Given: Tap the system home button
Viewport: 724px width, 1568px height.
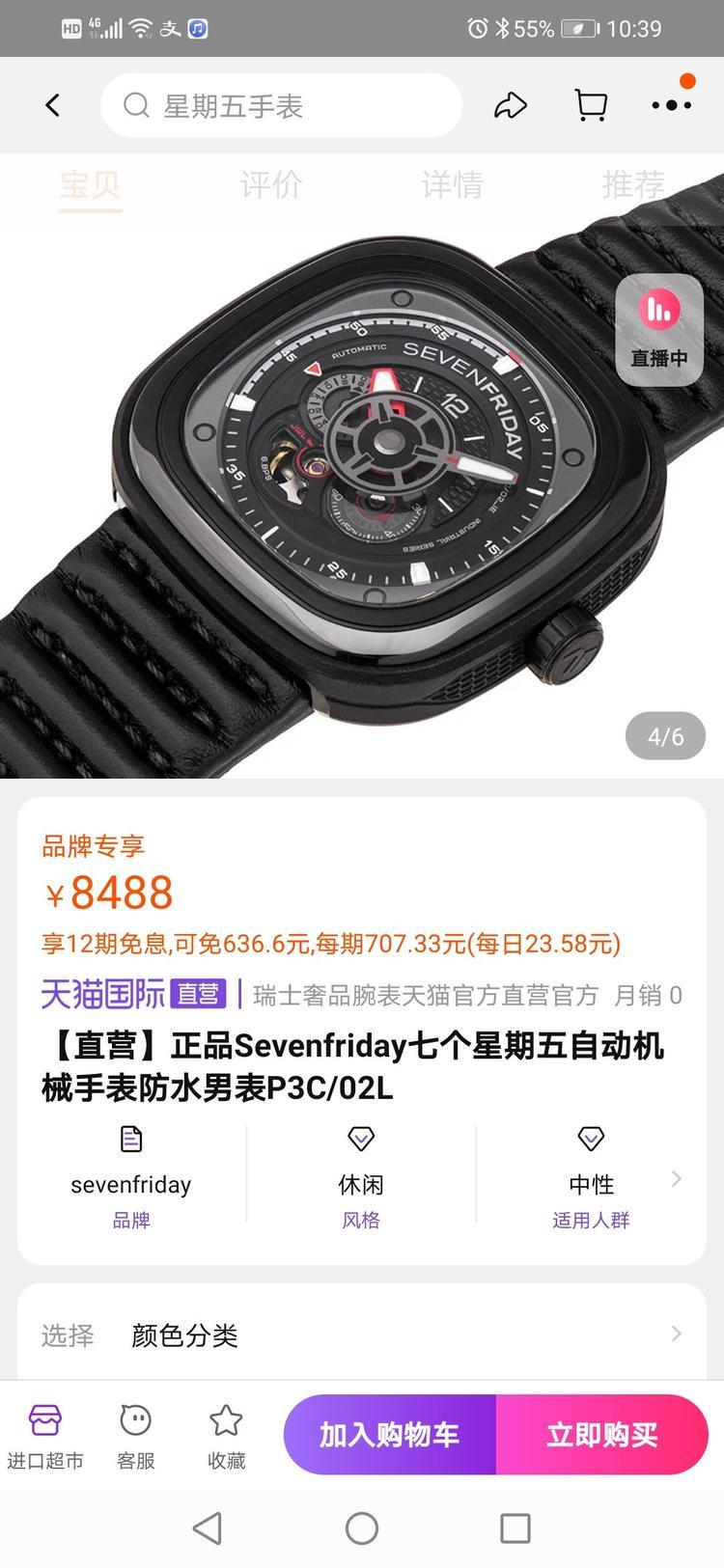Looking at the screenshot, I should 362,1527.
